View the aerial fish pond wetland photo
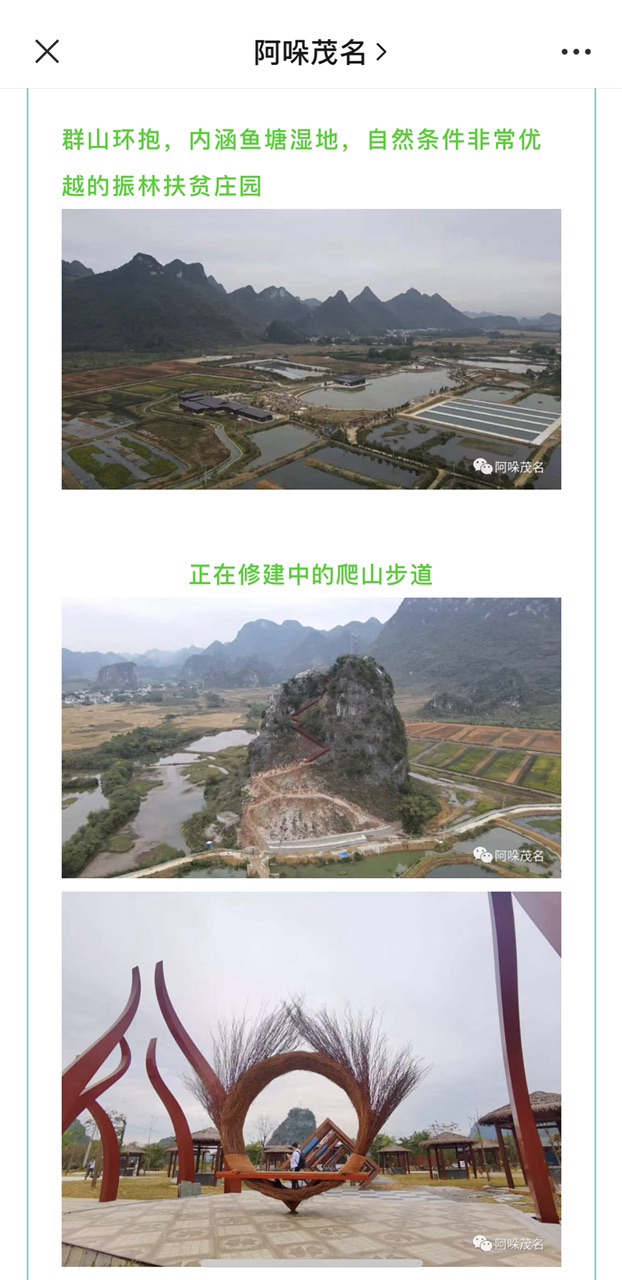The height and width of the screenshot is (1280, 622). click(311, 349)
